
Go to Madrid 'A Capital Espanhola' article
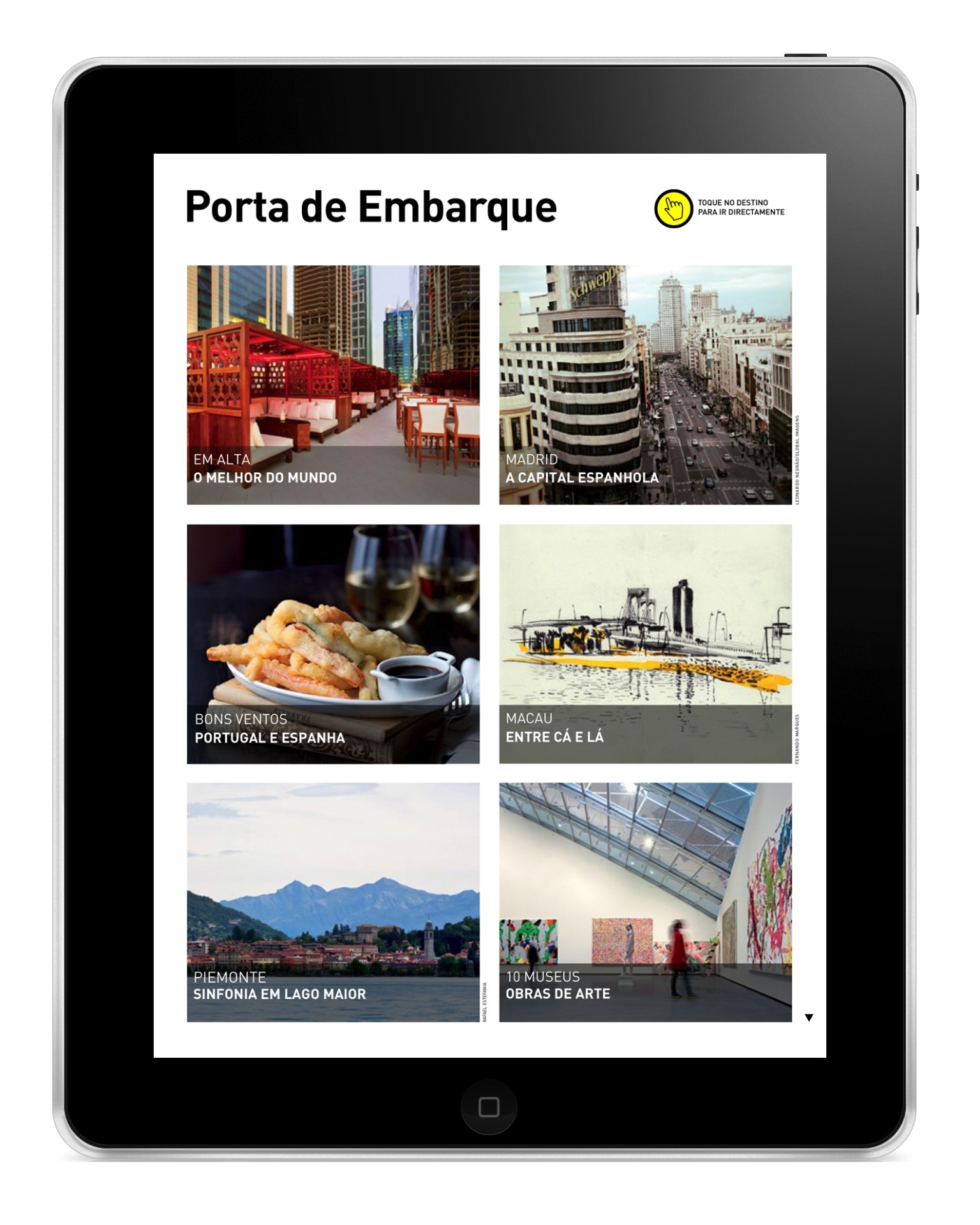645,385
